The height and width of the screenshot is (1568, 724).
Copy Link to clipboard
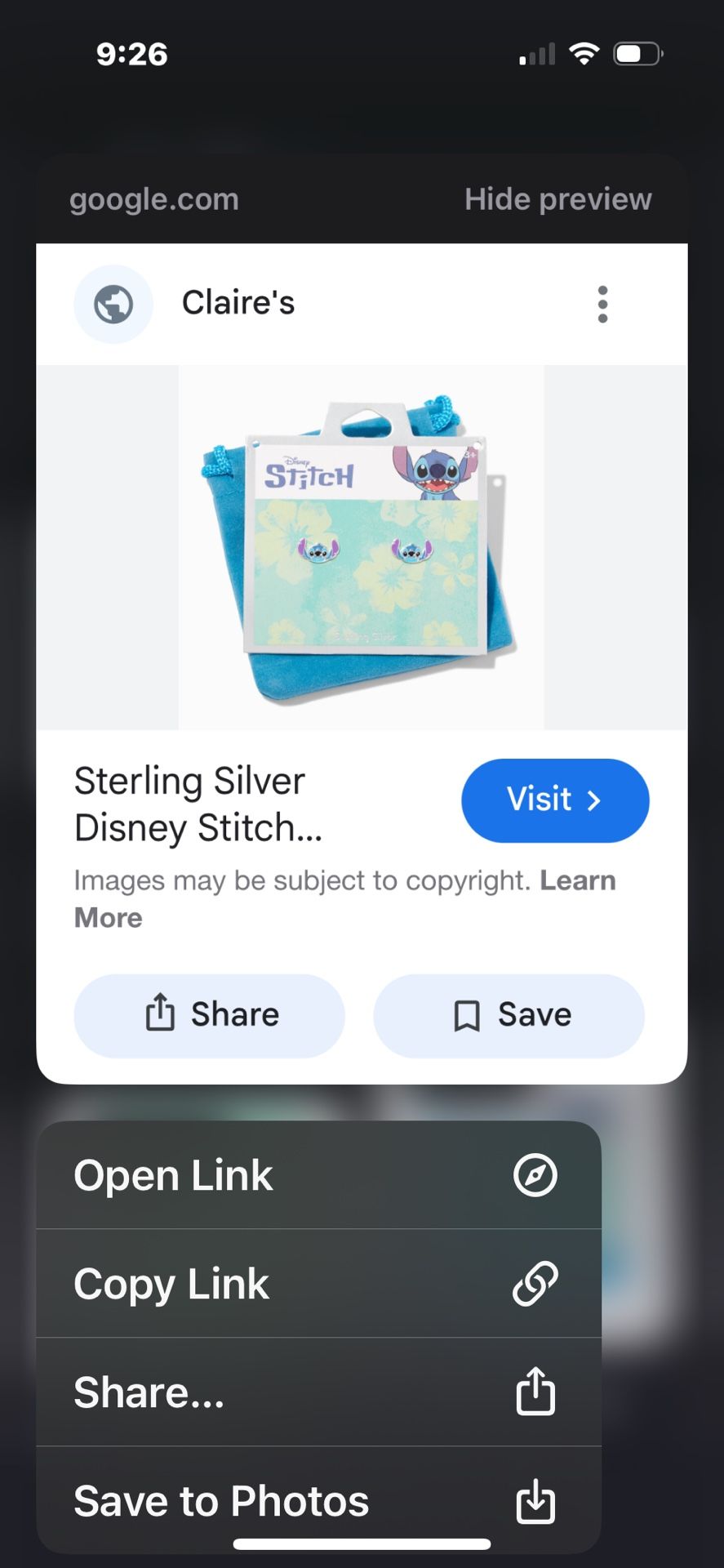(x=318, y=1284)
